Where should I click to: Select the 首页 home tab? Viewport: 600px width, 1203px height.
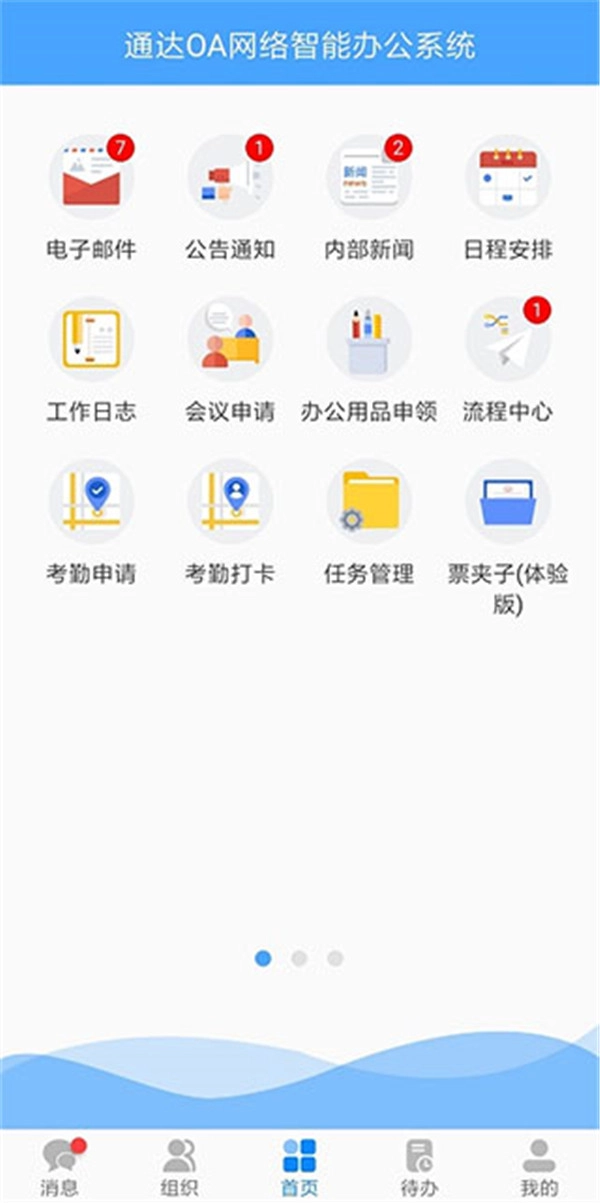(300, 1168)
